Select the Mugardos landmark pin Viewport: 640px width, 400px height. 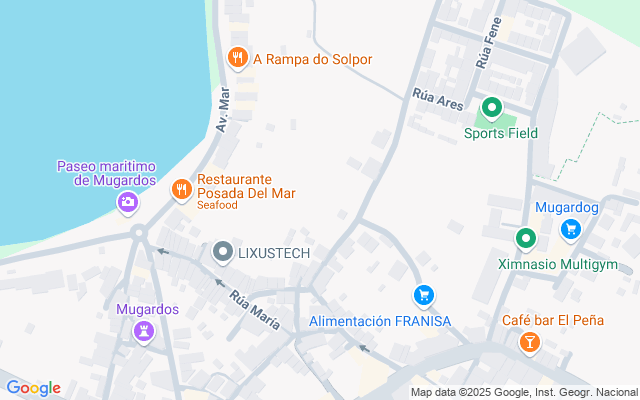click(144, 331)
